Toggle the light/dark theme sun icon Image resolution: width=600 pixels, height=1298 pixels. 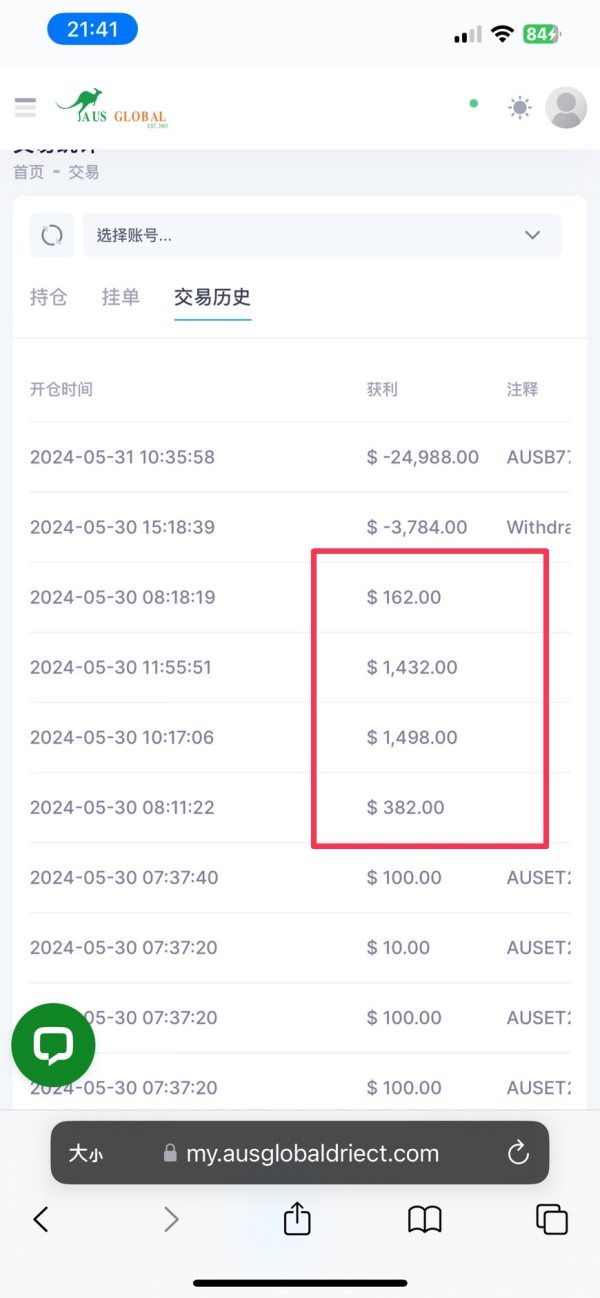tap(520, 107)
